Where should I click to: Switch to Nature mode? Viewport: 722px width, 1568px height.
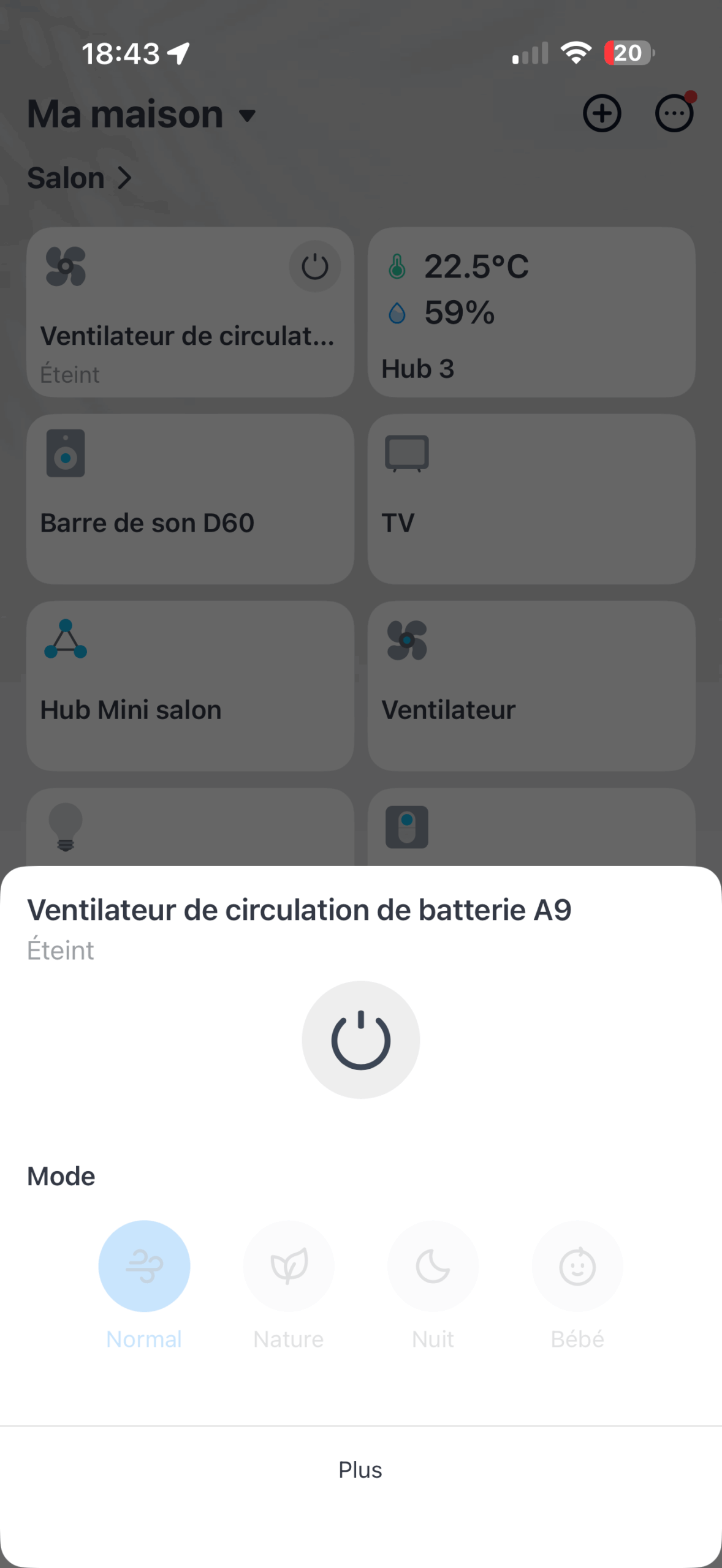(288, 1265)
